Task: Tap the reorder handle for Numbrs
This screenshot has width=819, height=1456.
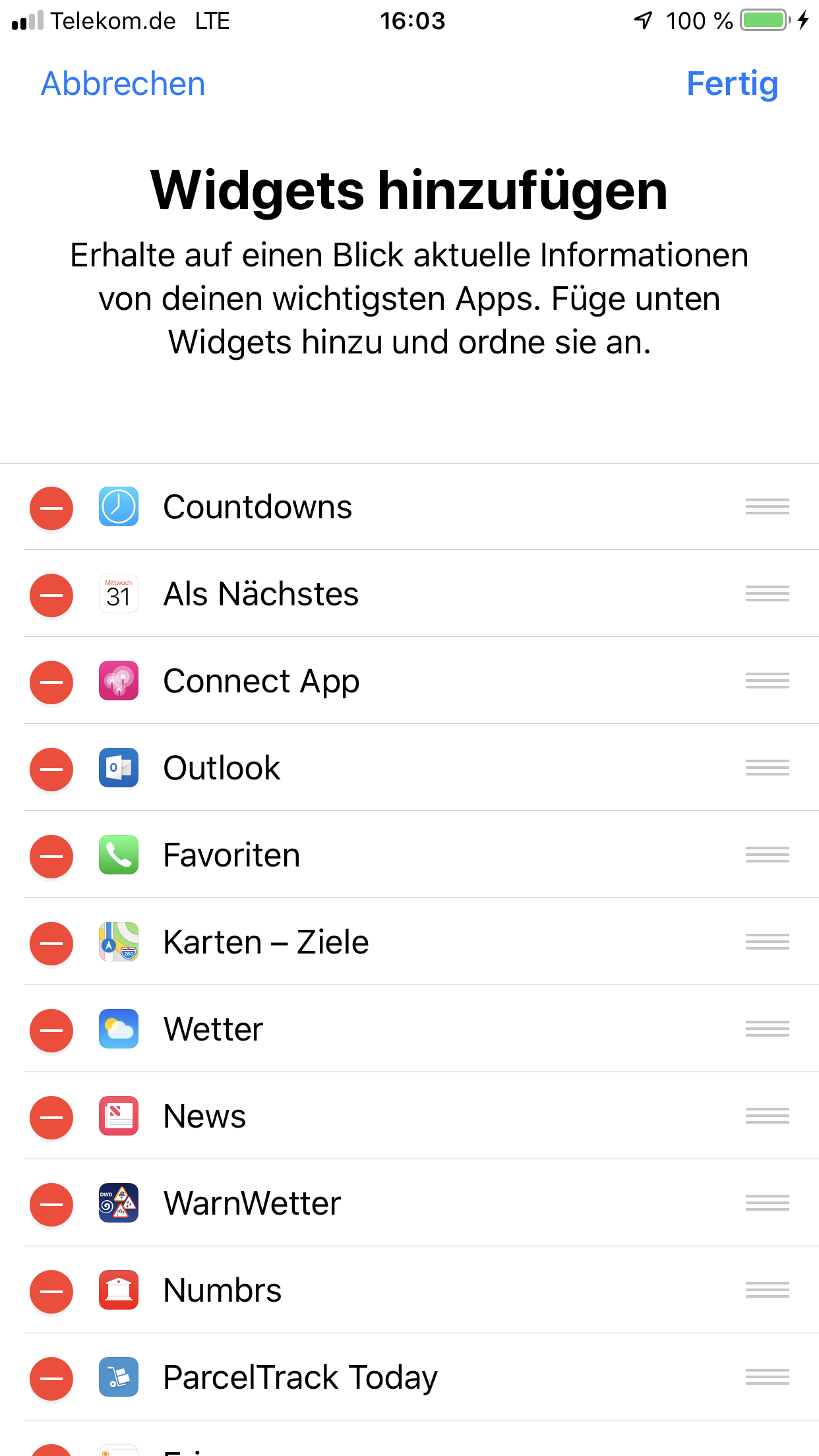Action: [767, 1290]
